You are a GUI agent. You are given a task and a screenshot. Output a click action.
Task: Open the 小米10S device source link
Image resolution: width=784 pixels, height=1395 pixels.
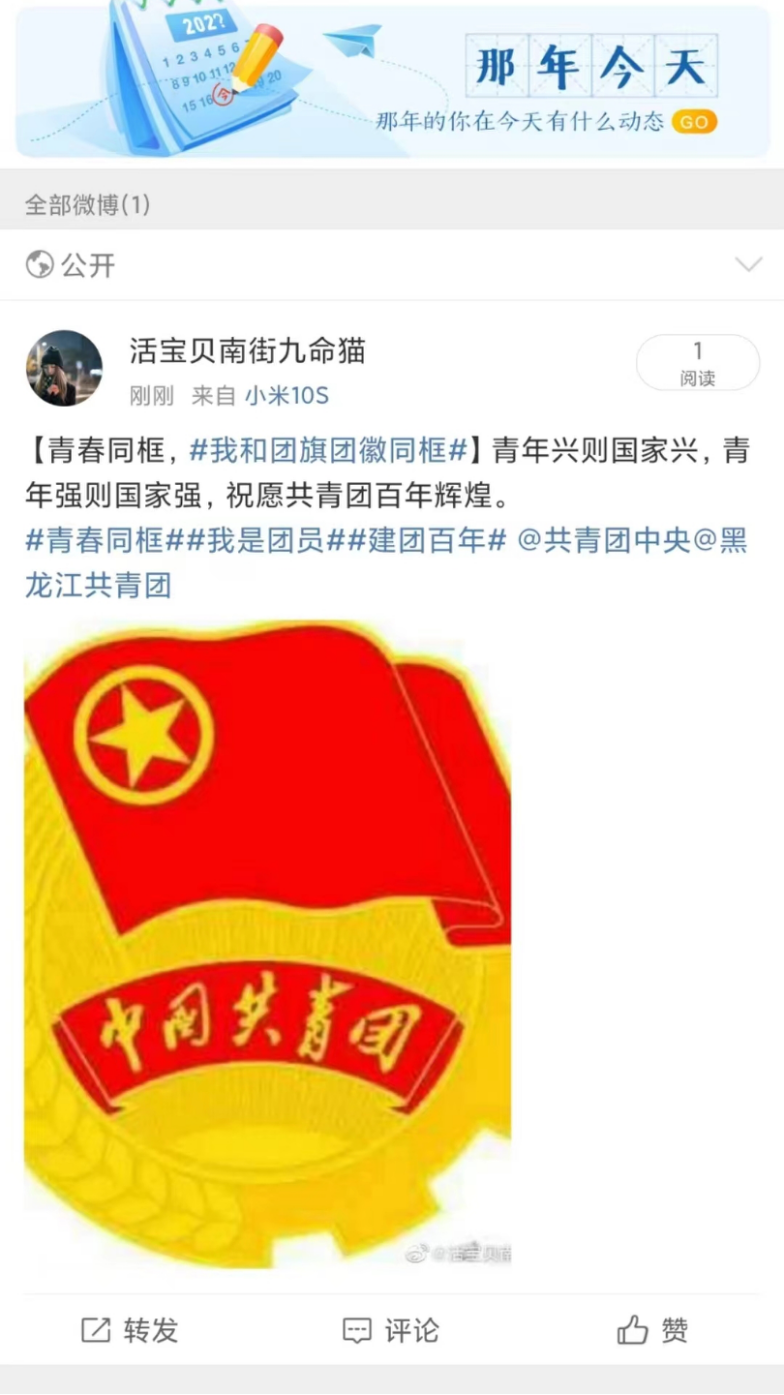(287, 396)
